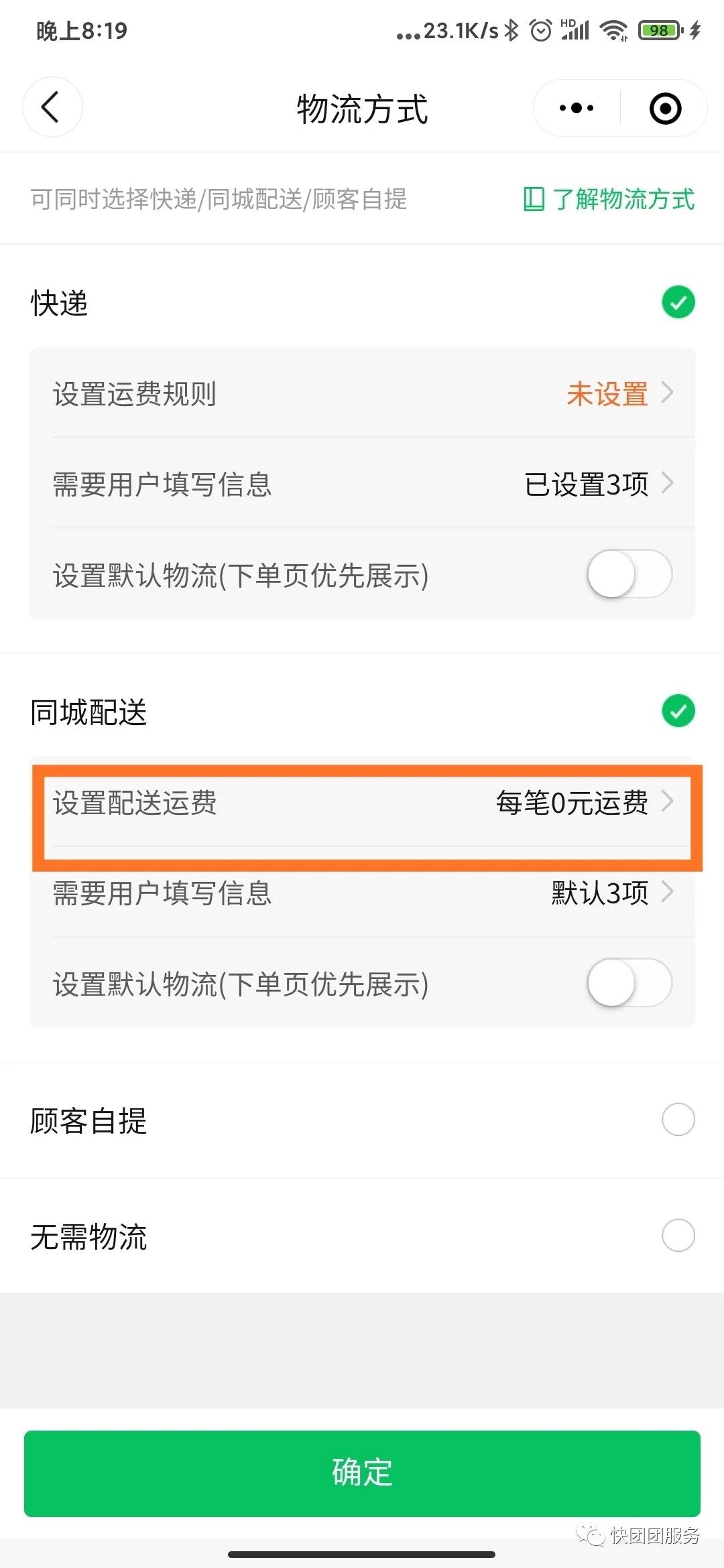The width and height of the screenshot is (724, 1568).
Task: Select the 无需物流 option
Action: tap(678, 1236)
